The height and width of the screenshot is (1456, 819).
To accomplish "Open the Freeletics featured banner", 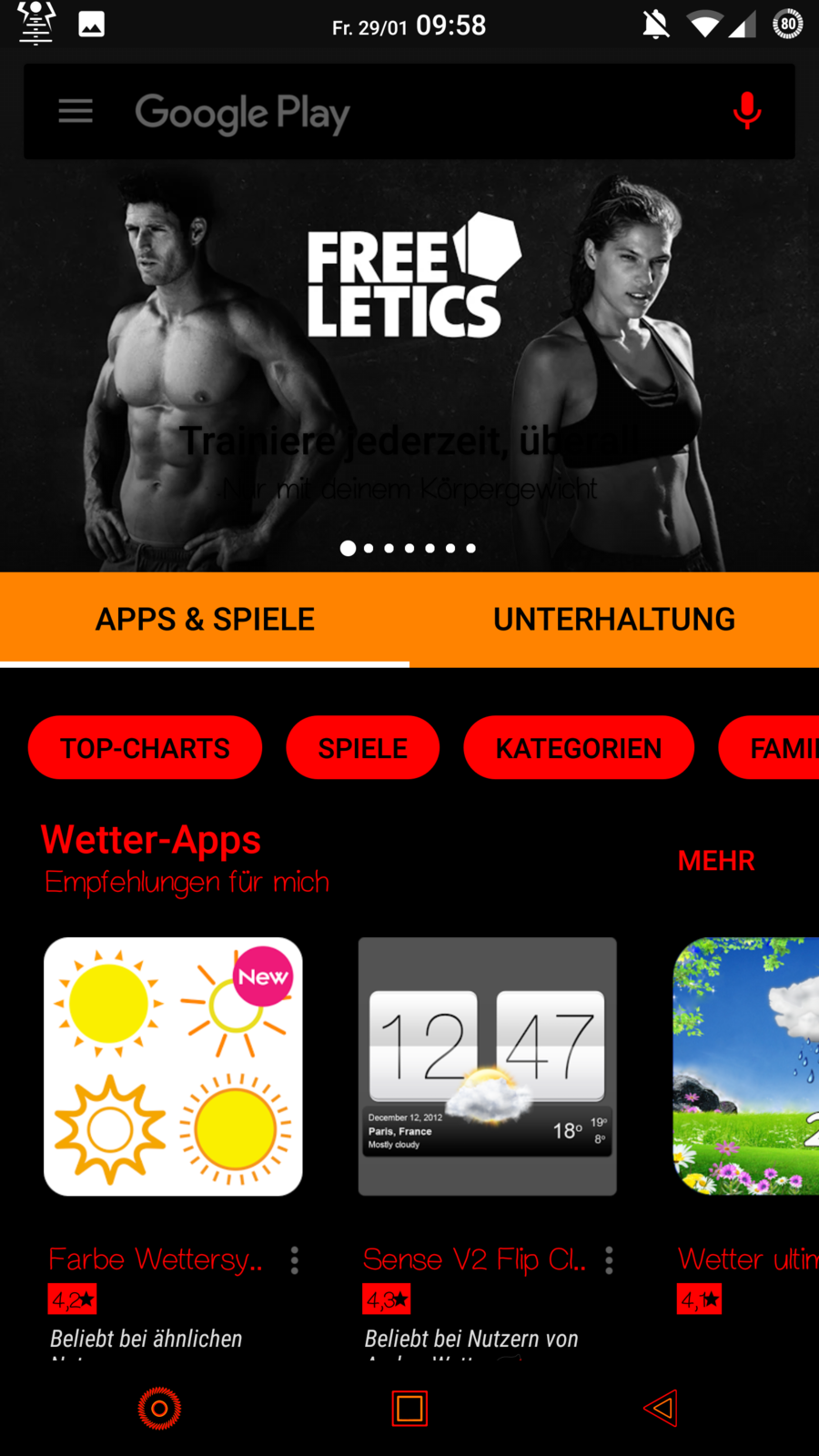I will tap(409, 364).
